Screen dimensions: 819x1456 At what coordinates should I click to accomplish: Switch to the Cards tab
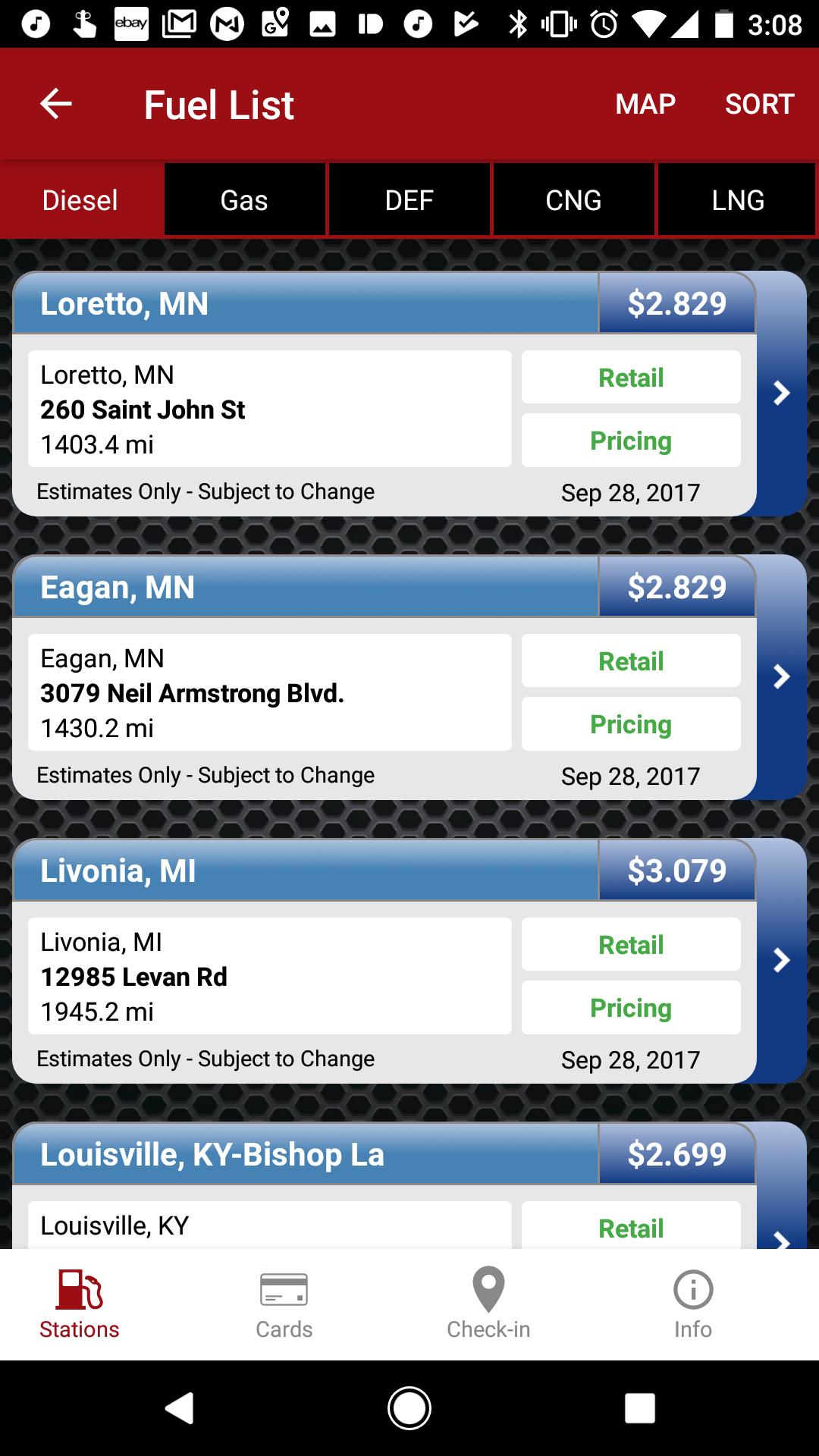pos(284,1304)
